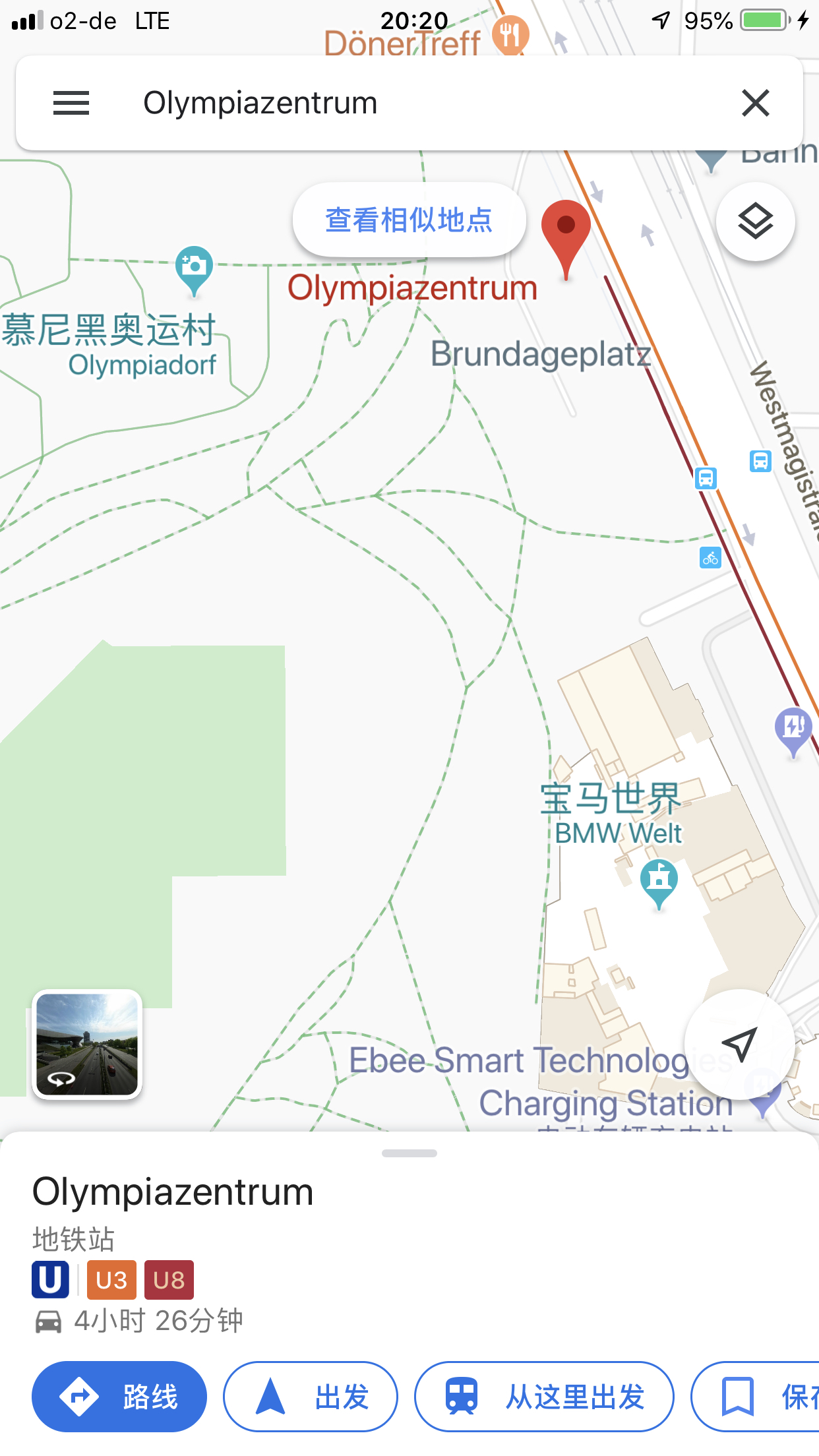Clear the Olympiazentrum search
819x1456 pixels.
(755, 104)
